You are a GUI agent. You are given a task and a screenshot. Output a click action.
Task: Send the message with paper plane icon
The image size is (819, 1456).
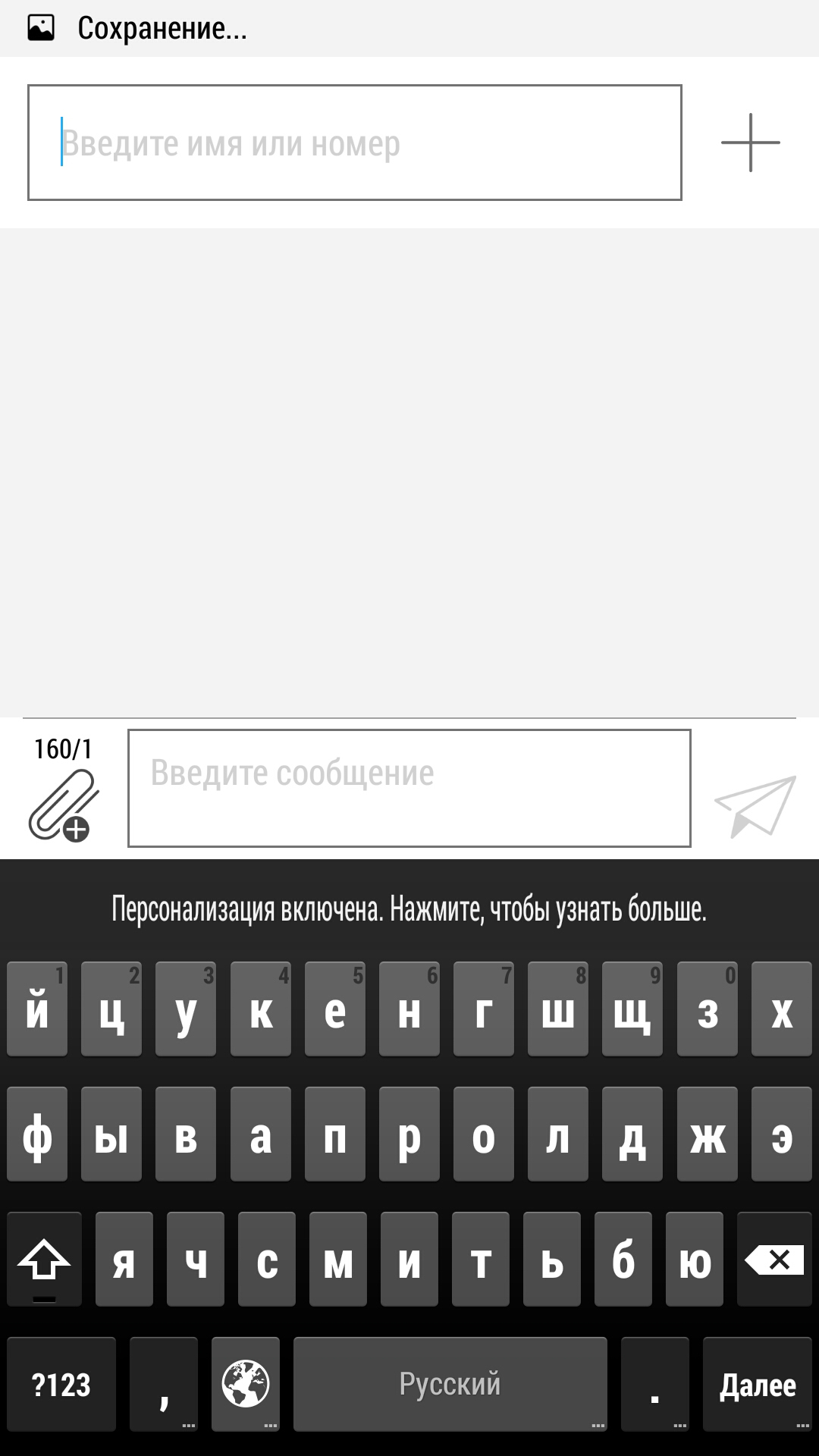(x=755, y=805)
